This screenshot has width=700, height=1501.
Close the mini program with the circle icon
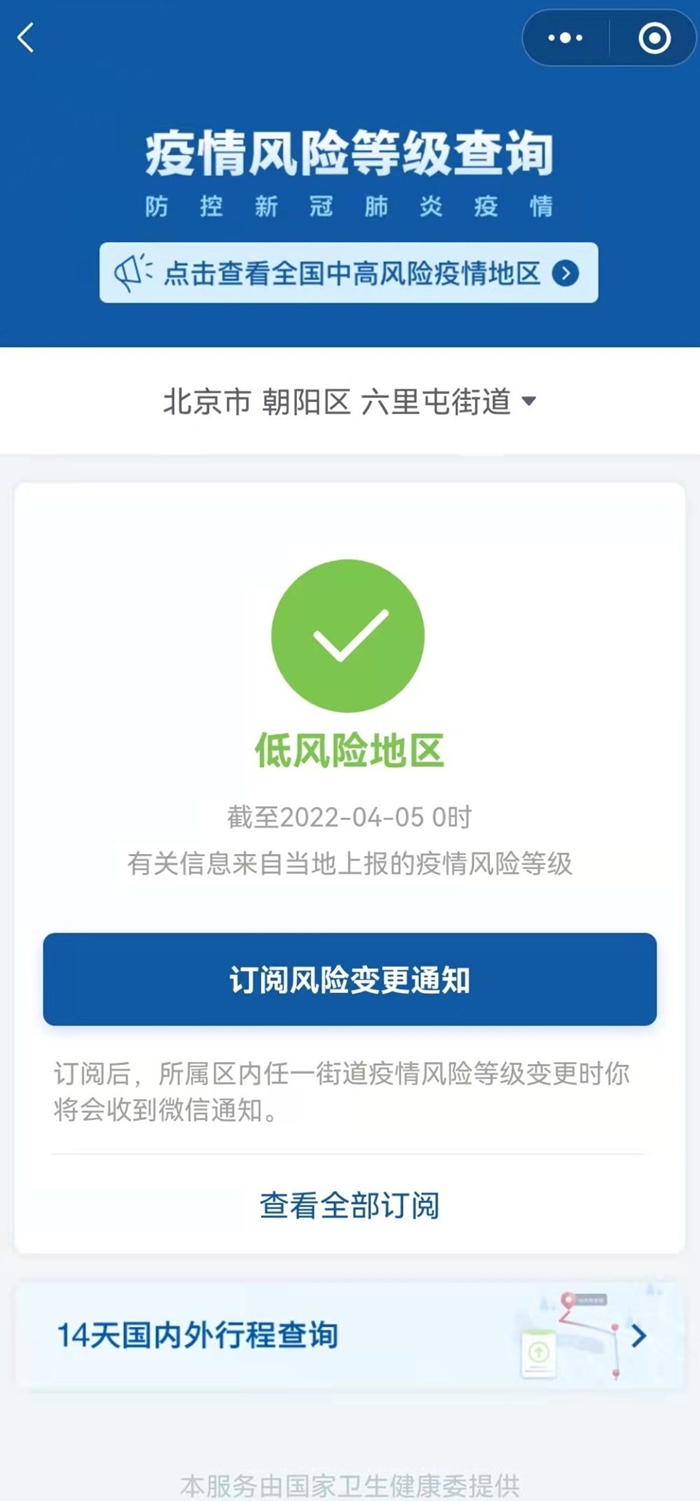point(654,38)
